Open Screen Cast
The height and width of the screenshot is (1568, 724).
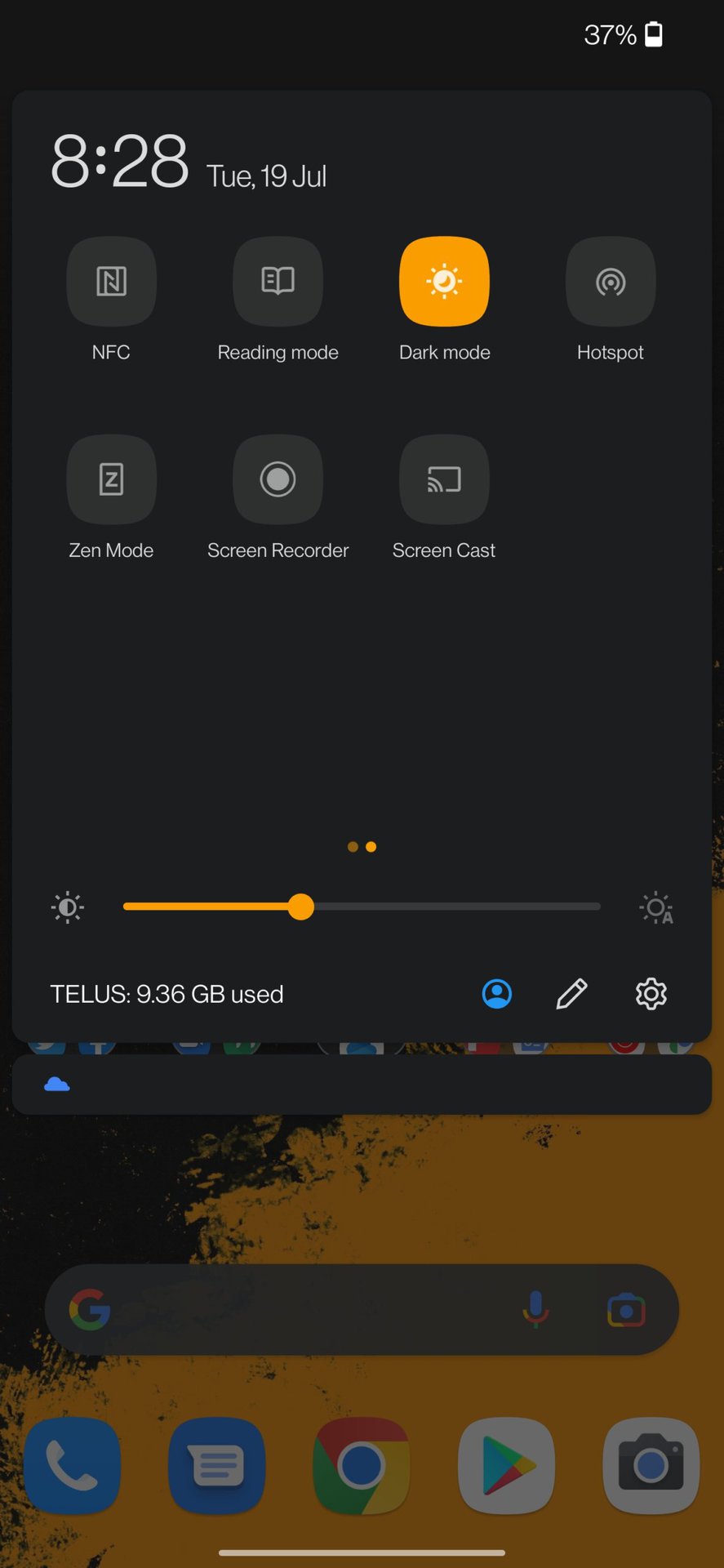point(444,479)
